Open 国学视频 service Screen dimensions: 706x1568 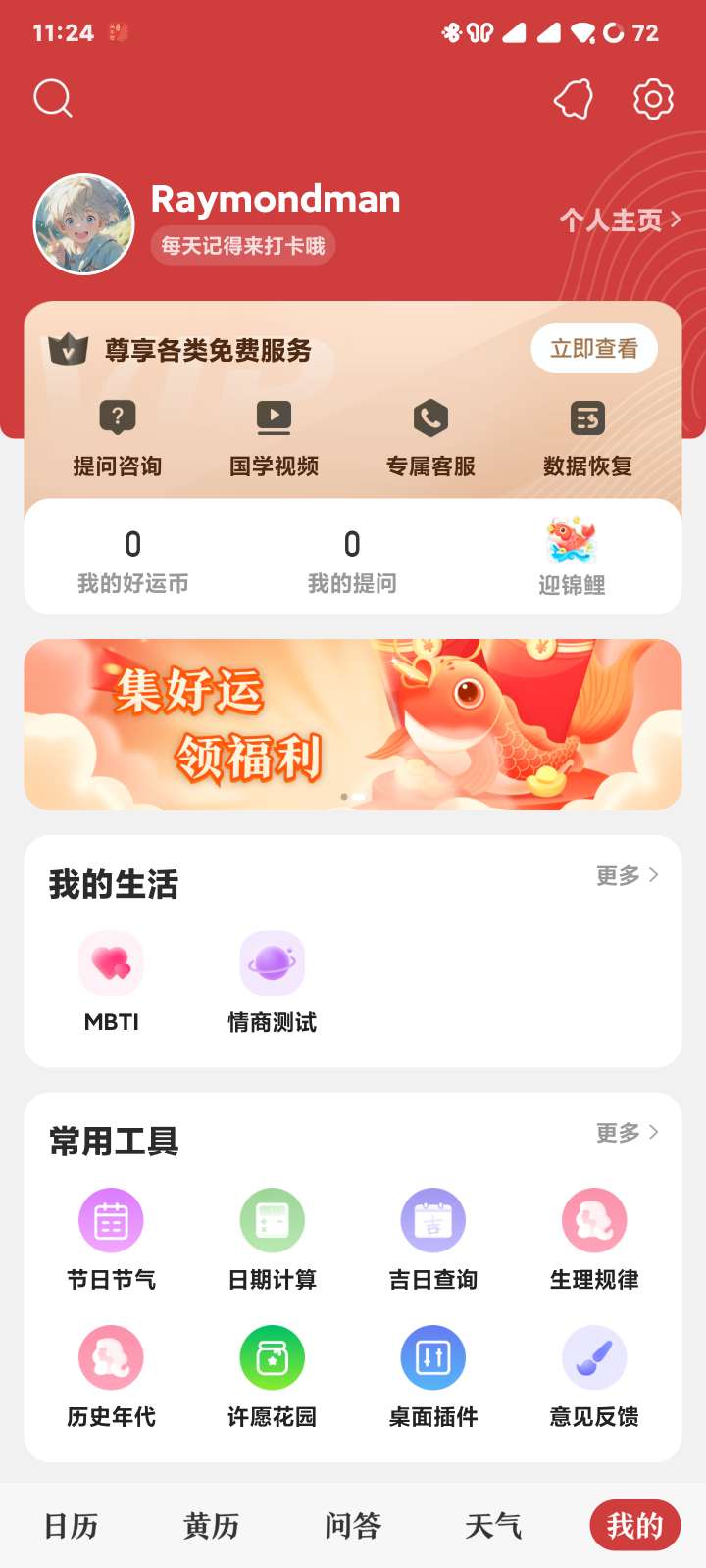(275, 437)
